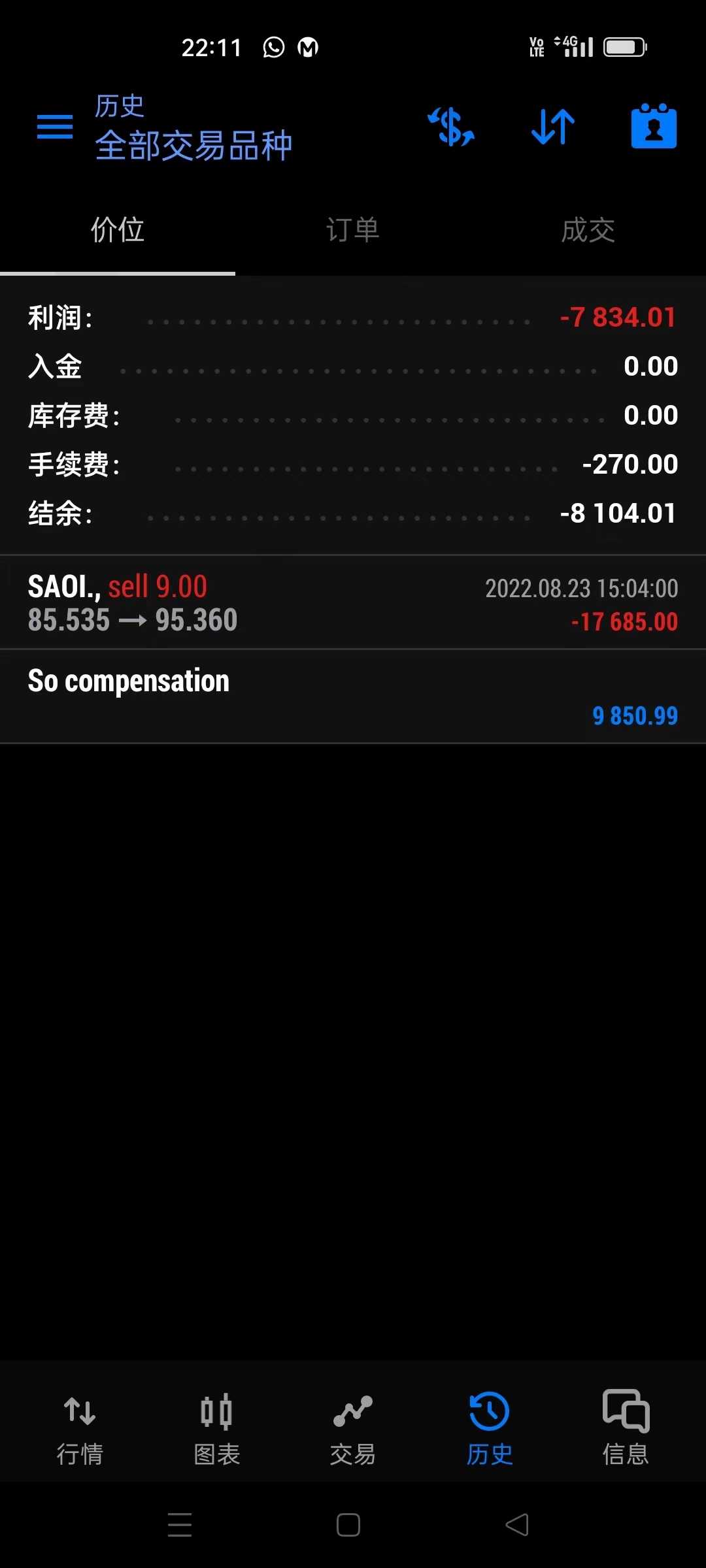The width and height of the screenshot is (706, 1568).
Task: Go to the 信息 messages tab
Action: pos(626,1429)
